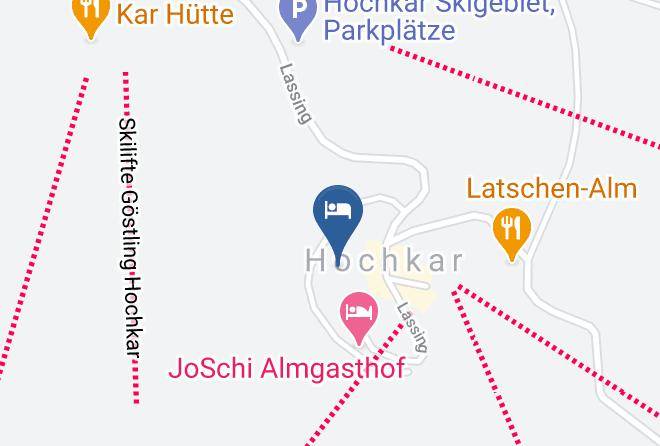
Task: Open the JoSchi Almgasthof pink hotel pin
Action: click(x=359, y=314)
